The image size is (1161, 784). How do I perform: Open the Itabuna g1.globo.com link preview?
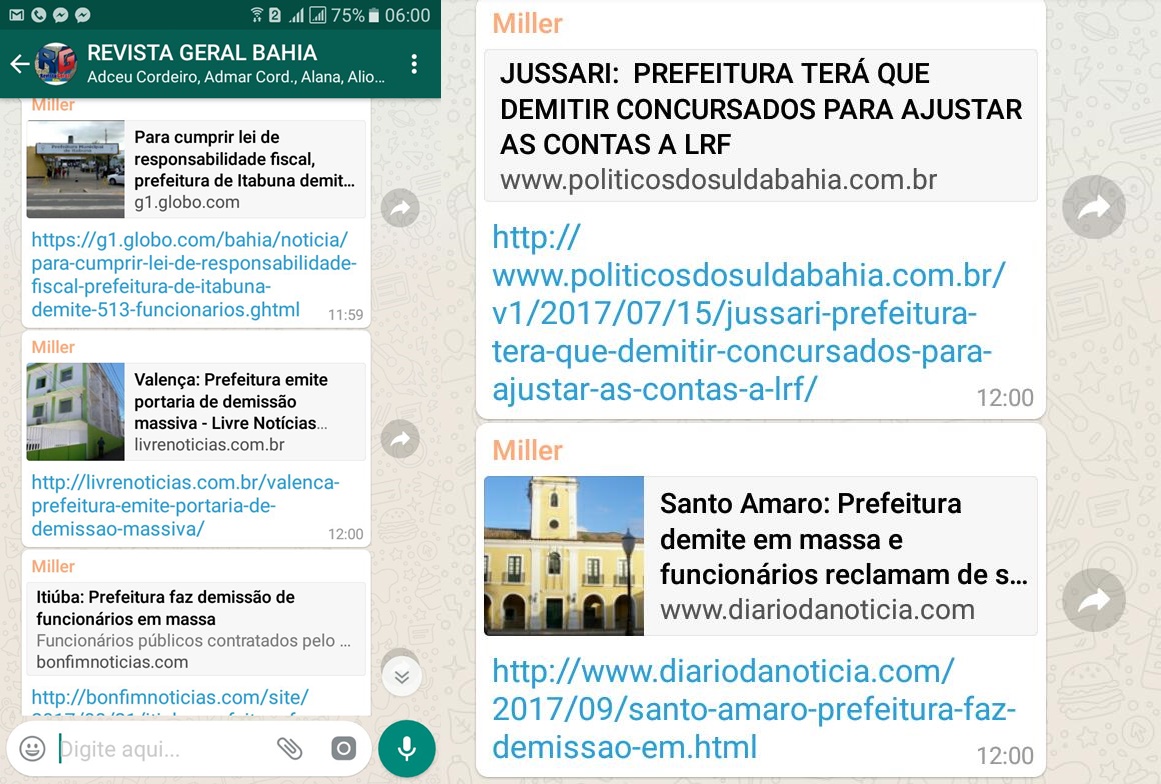[196, 169]
